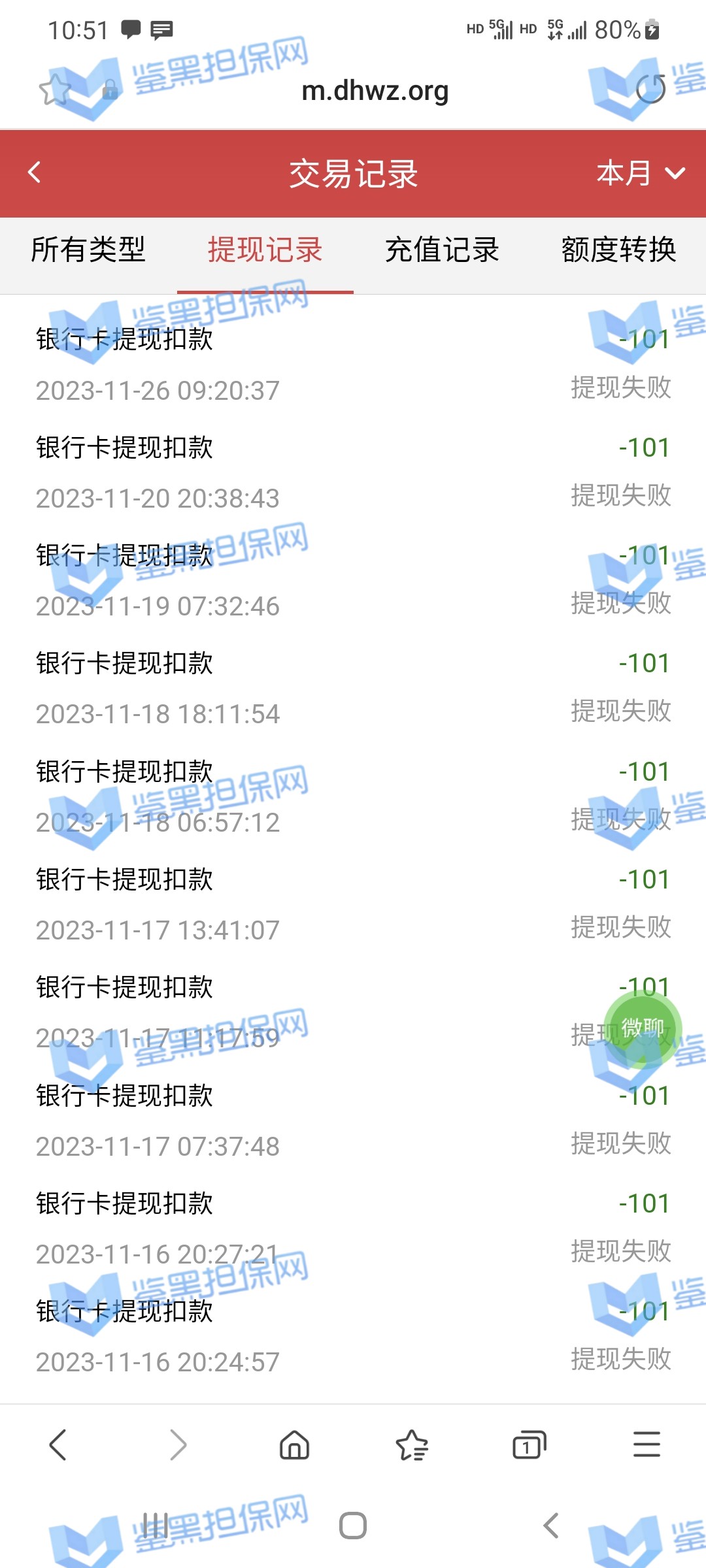Viewport: 706px width, 1568px height.
Task: Switch to the 所有类型 tab
Action: pyautogui.click(x=88, y=250)
